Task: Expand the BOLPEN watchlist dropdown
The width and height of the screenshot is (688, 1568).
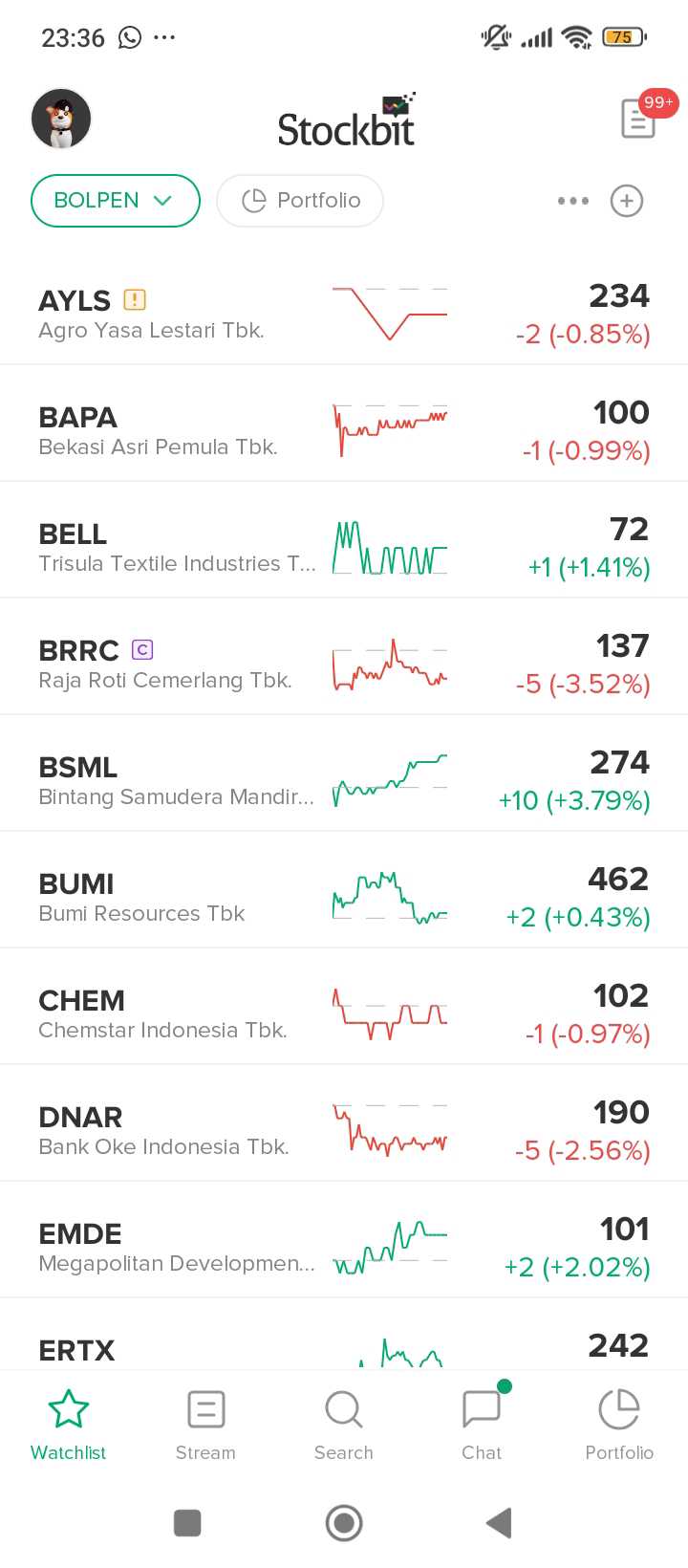Action: tap(115, 201)
